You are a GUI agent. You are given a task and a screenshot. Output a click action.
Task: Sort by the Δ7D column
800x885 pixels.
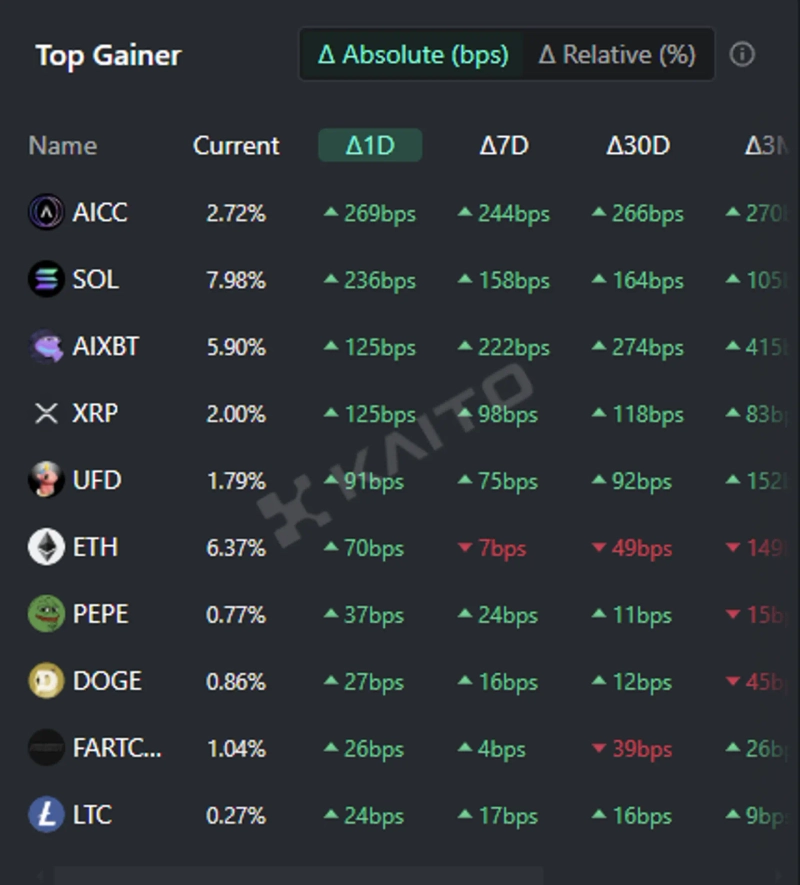503,146
